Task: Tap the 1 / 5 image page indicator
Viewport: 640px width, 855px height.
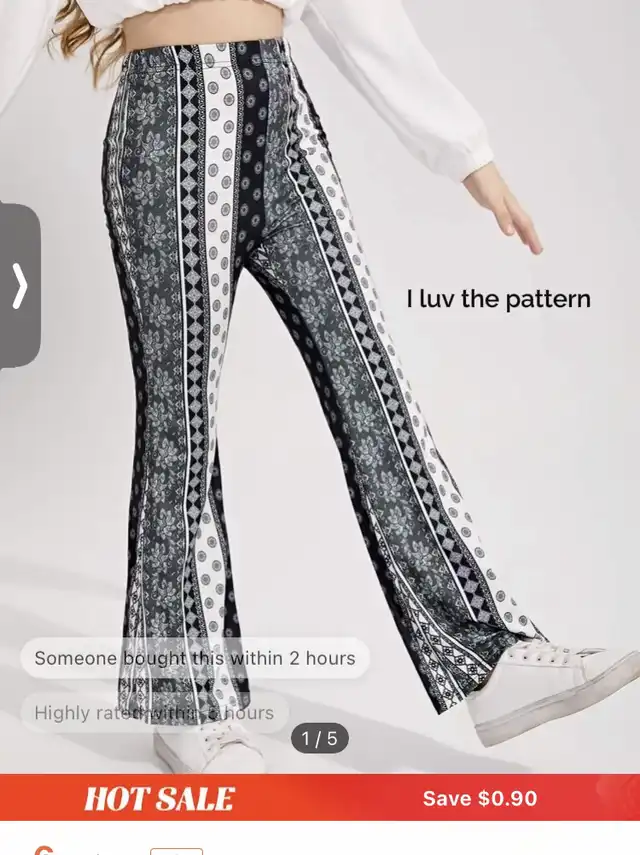Action: [x=320, y=739]
